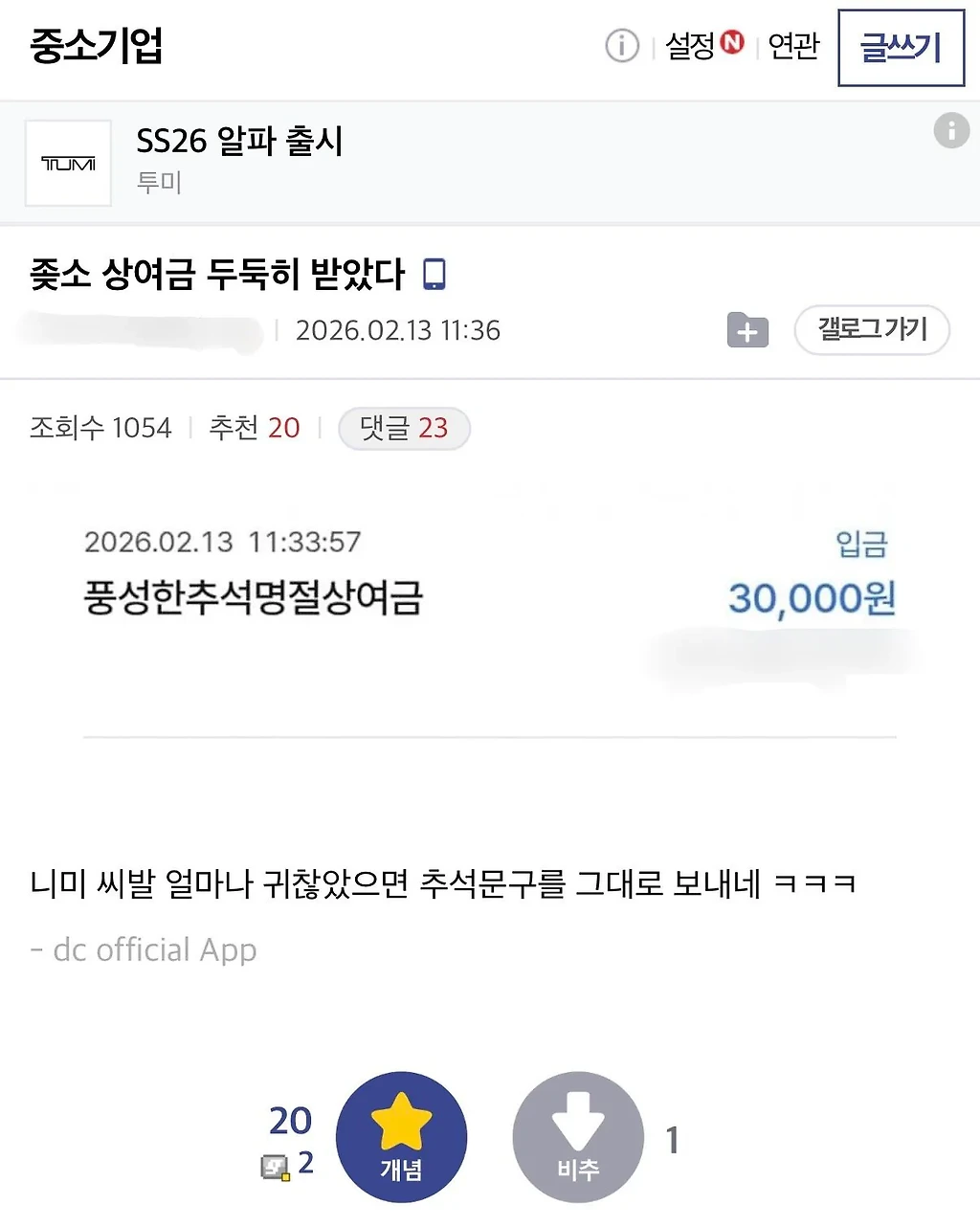Viewport: 980px width, 1227px height.
Task: Add post to folder with plus icon
Action: [x=747, y=330]
